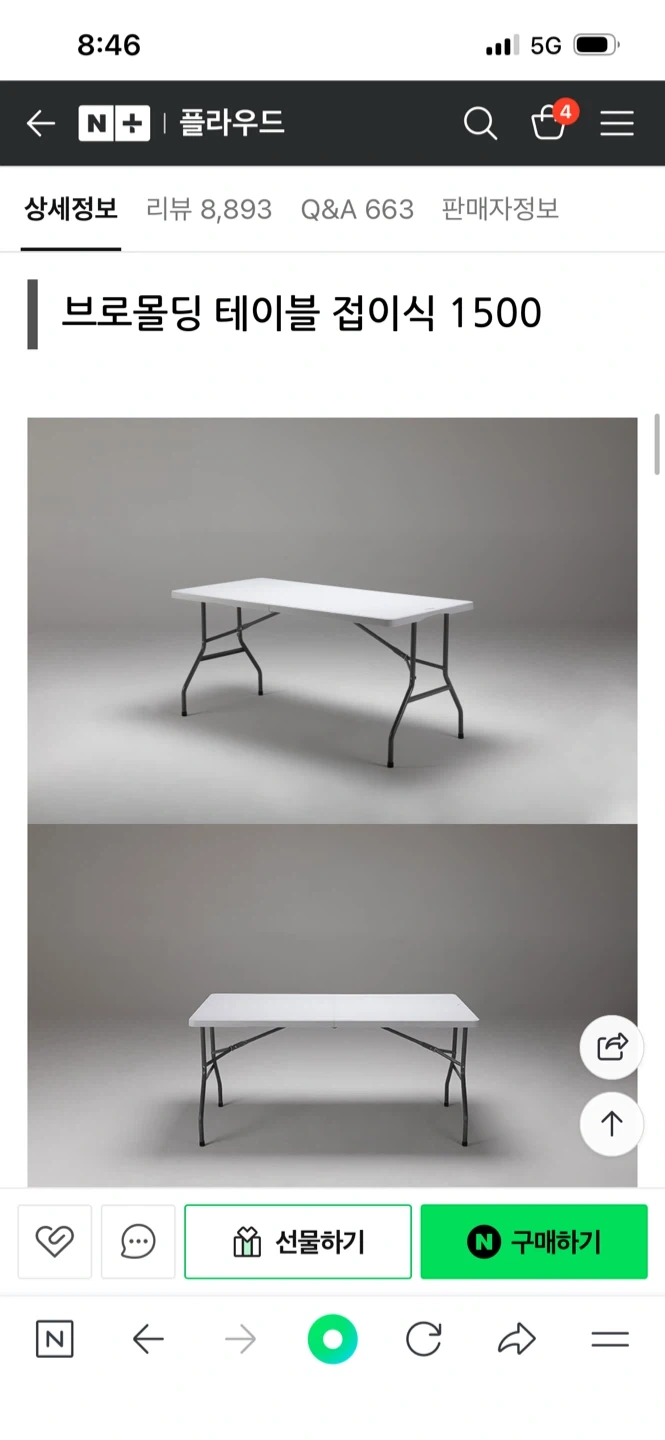Viewport: 665px width, 1440px height.
Task: Open the shopping cart with 4 items
Action: click(x=549, y=124)
